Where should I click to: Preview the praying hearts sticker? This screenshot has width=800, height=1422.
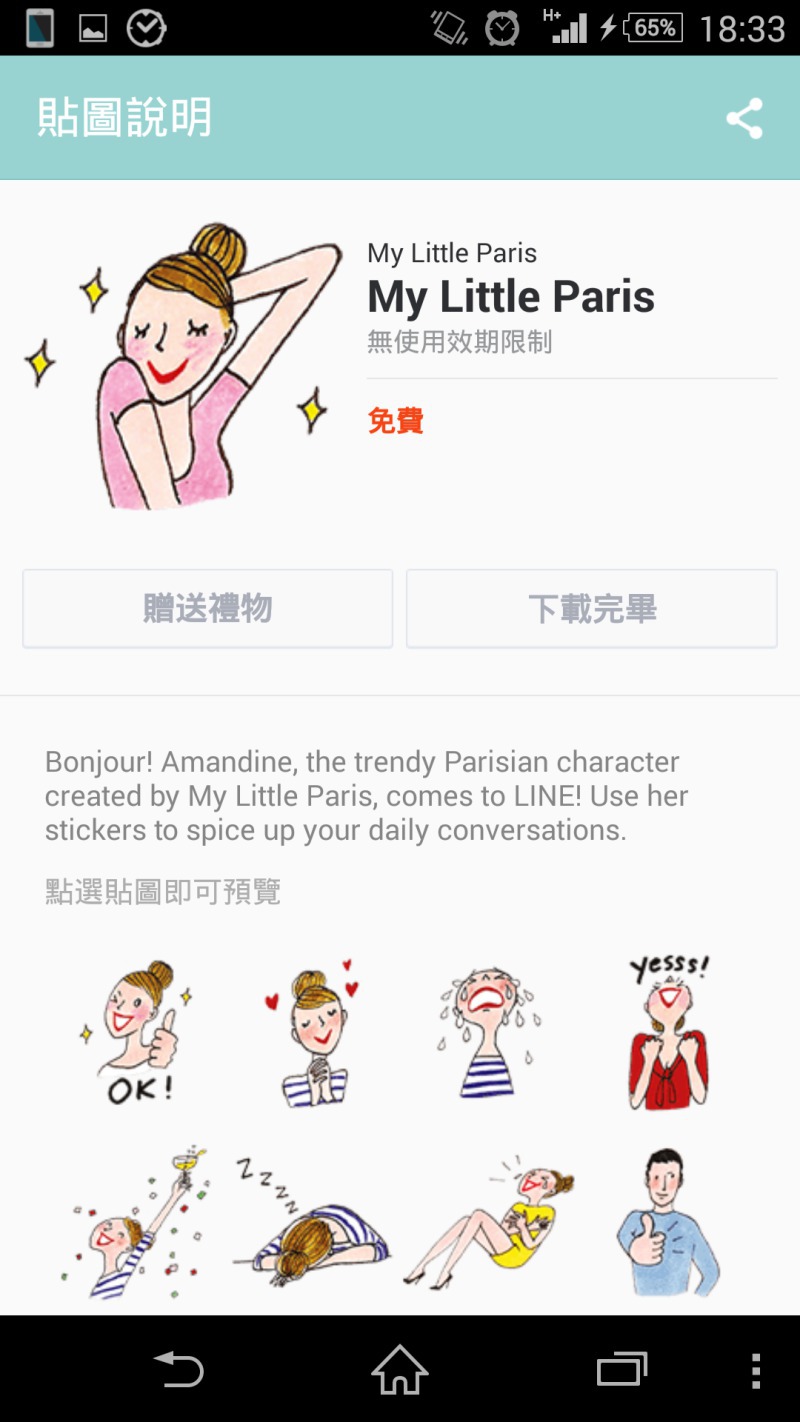pyautogui.click(x=312, y=1032)
